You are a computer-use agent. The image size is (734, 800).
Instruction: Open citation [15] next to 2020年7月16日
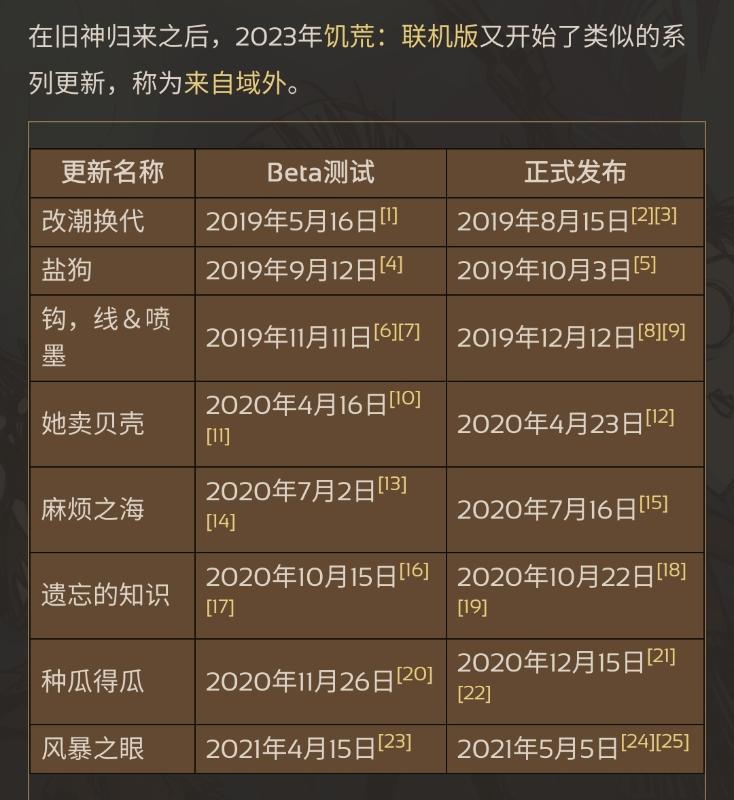653,503
